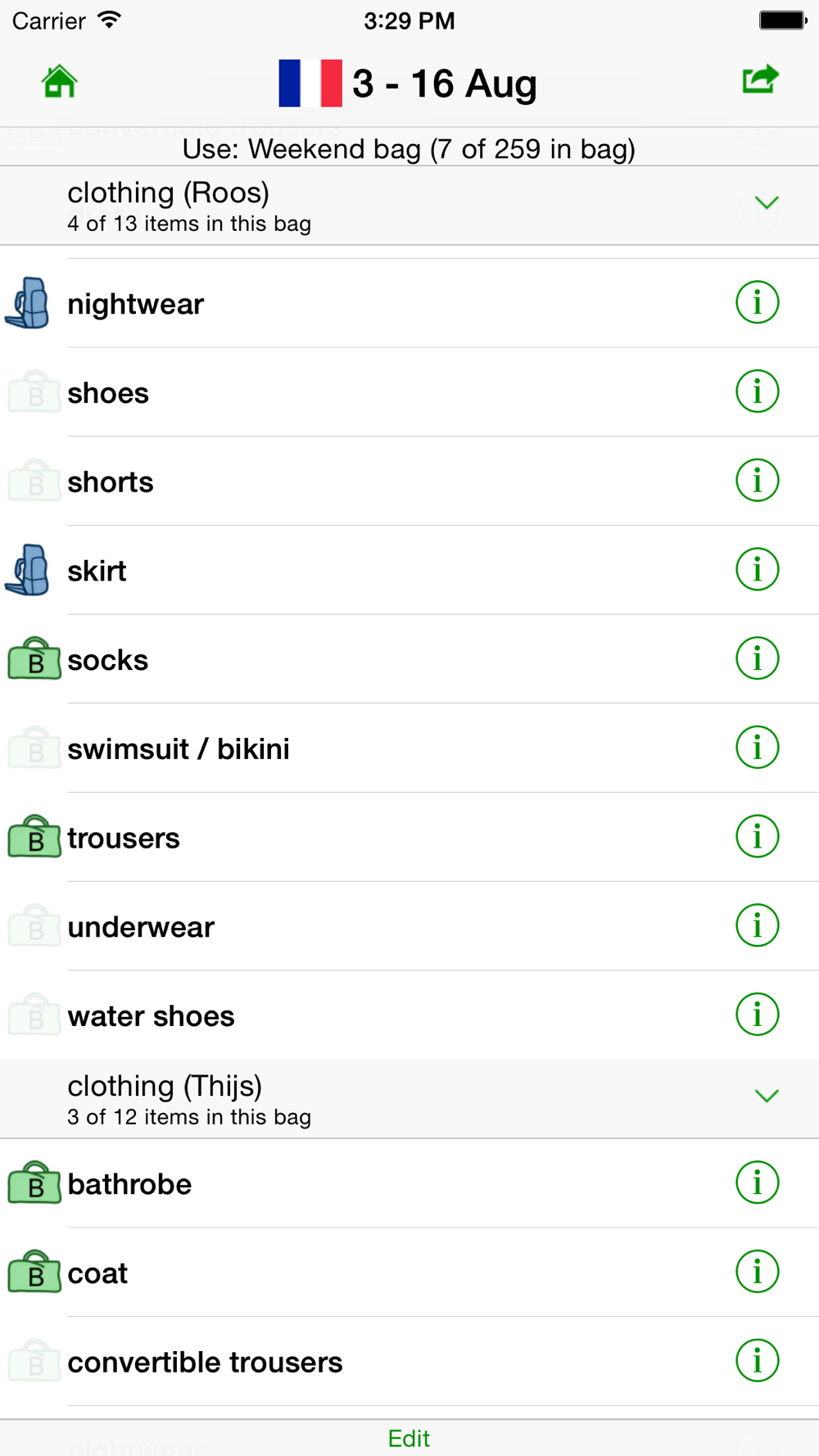View info for swimsuit / bikini

(x=757, y=748)
